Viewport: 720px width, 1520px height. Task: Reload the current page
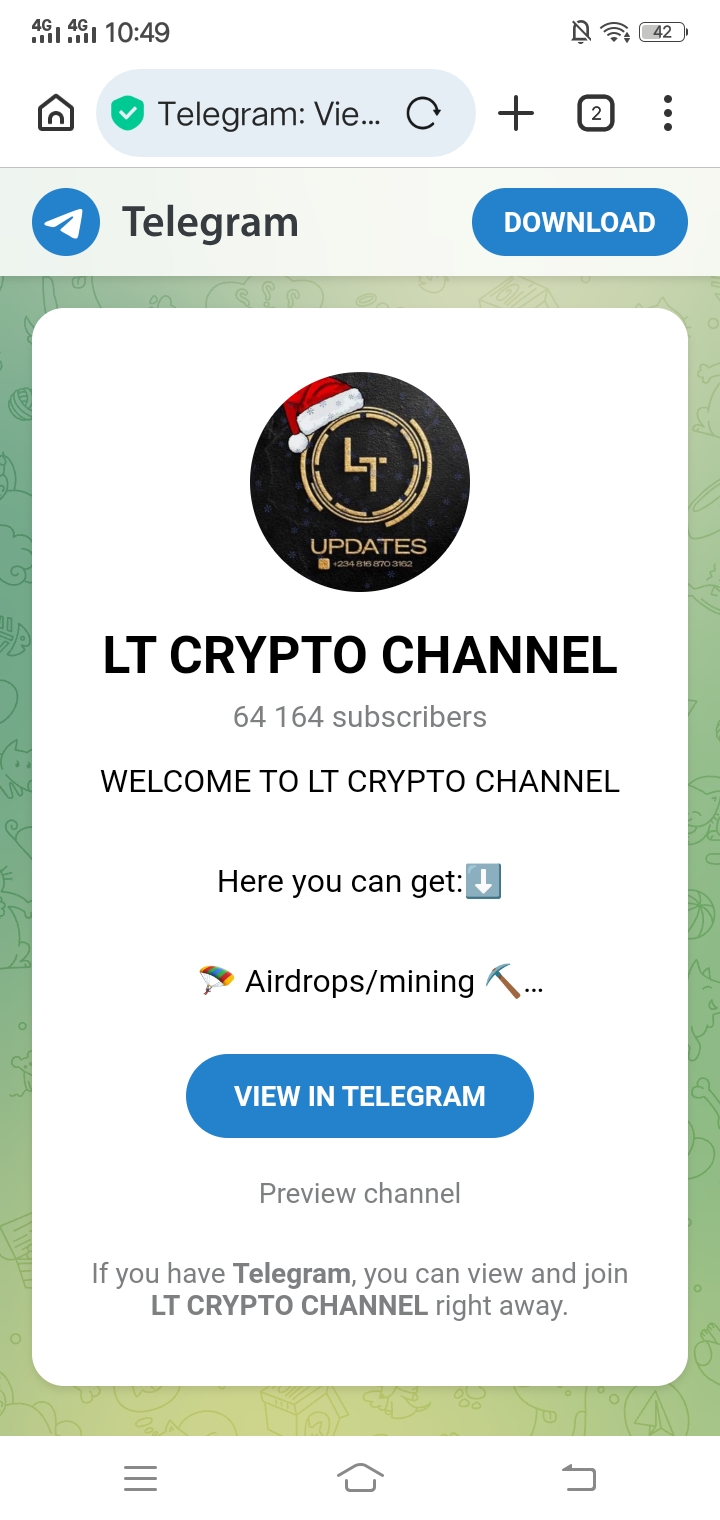pyautogui.click(x=423, y=114)
